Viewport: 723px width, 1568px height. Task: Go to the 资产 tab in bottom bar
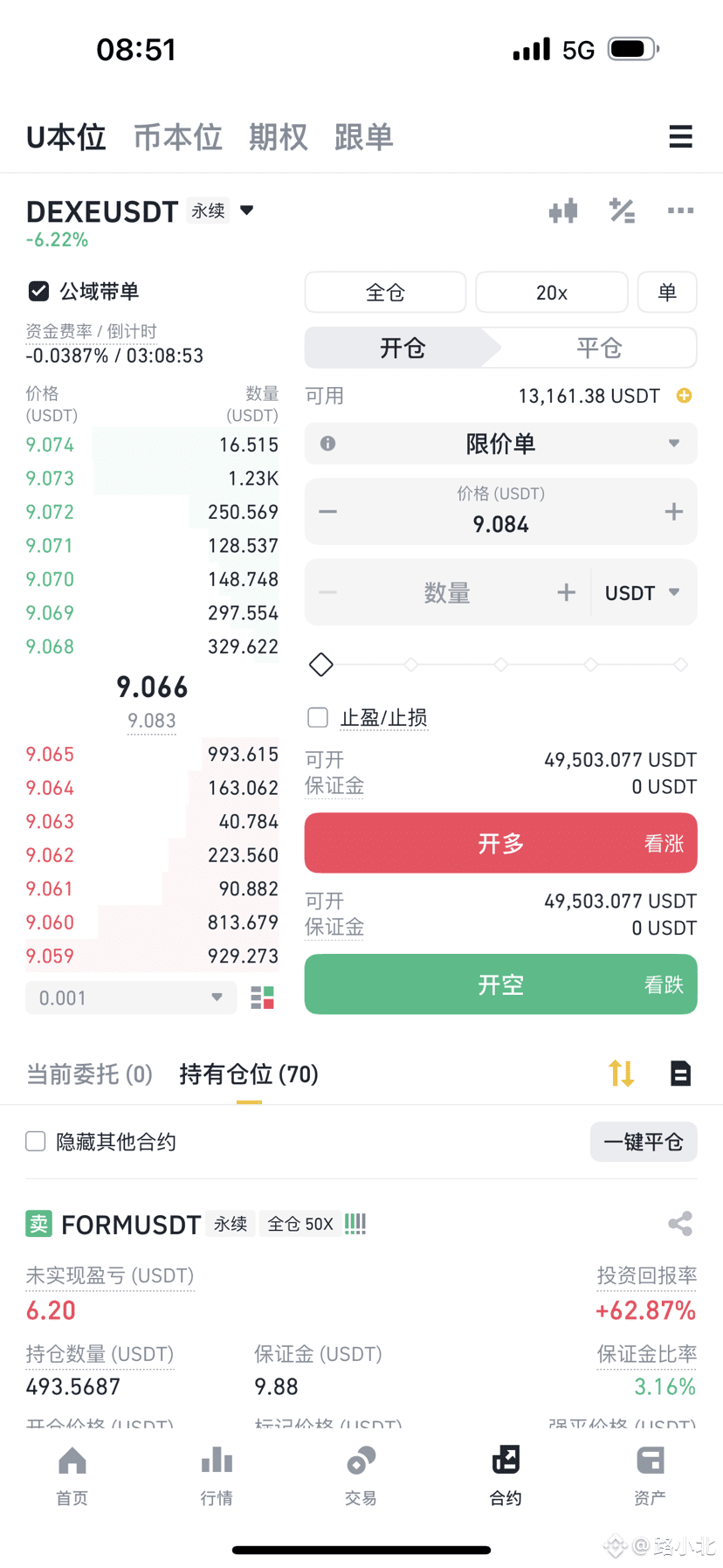click(651, 1475)
